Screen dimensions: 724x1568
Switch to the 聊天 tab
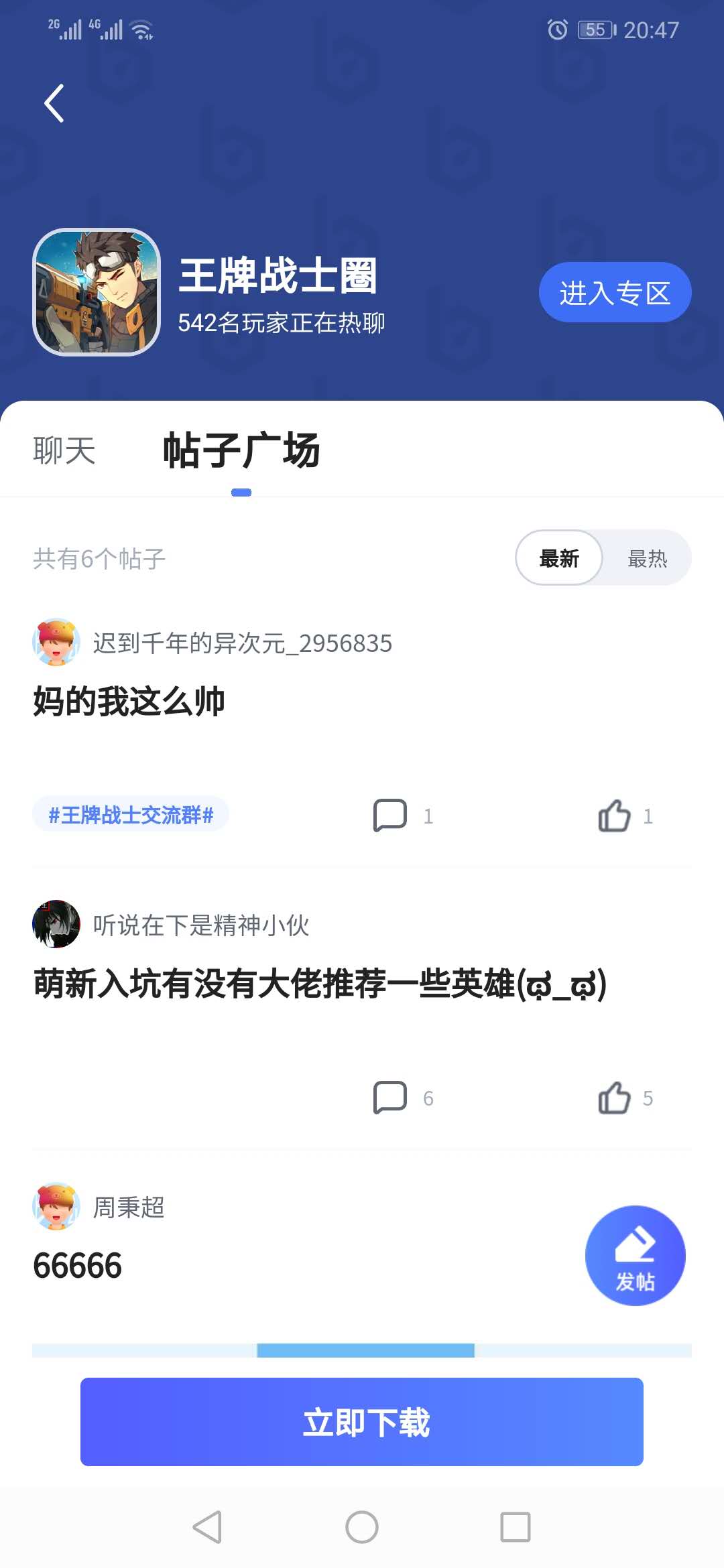point(64,450)
